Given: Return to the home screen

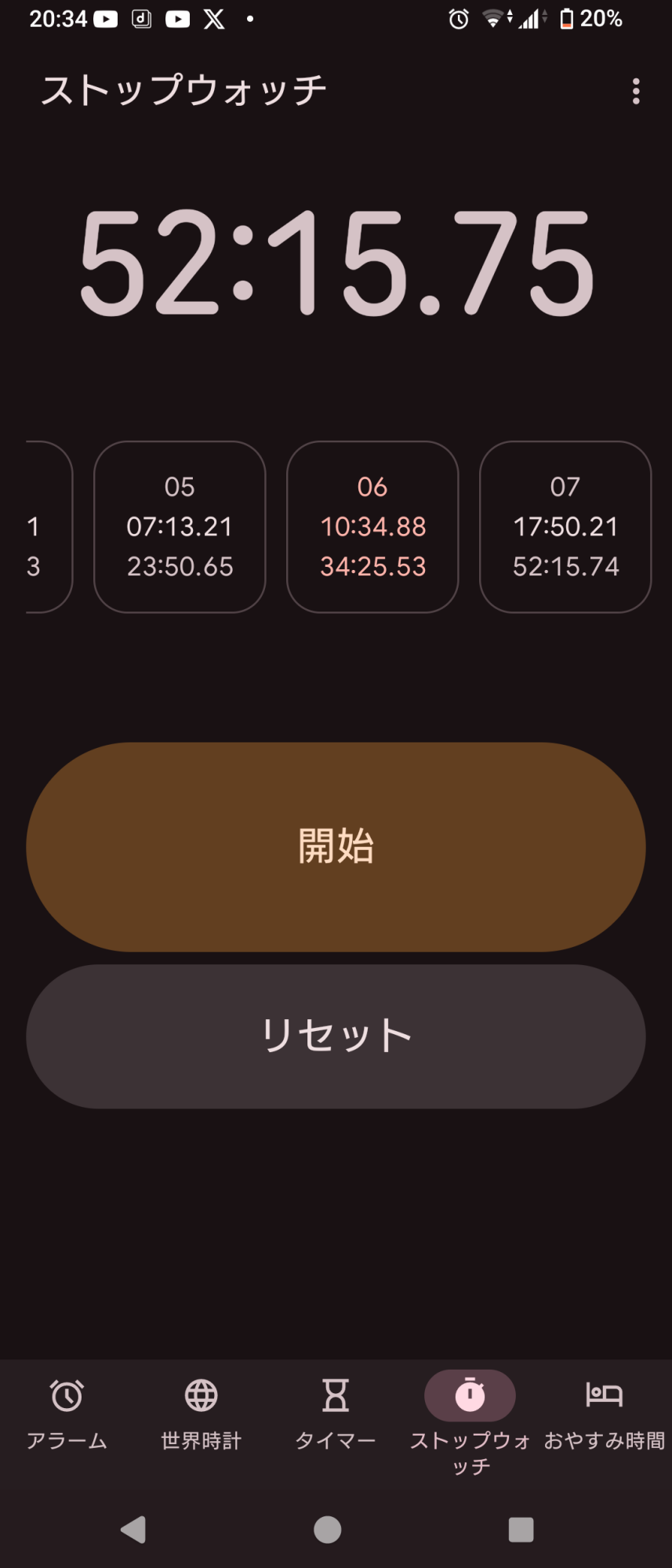Looking at the screenshot, I should 327,1530.
